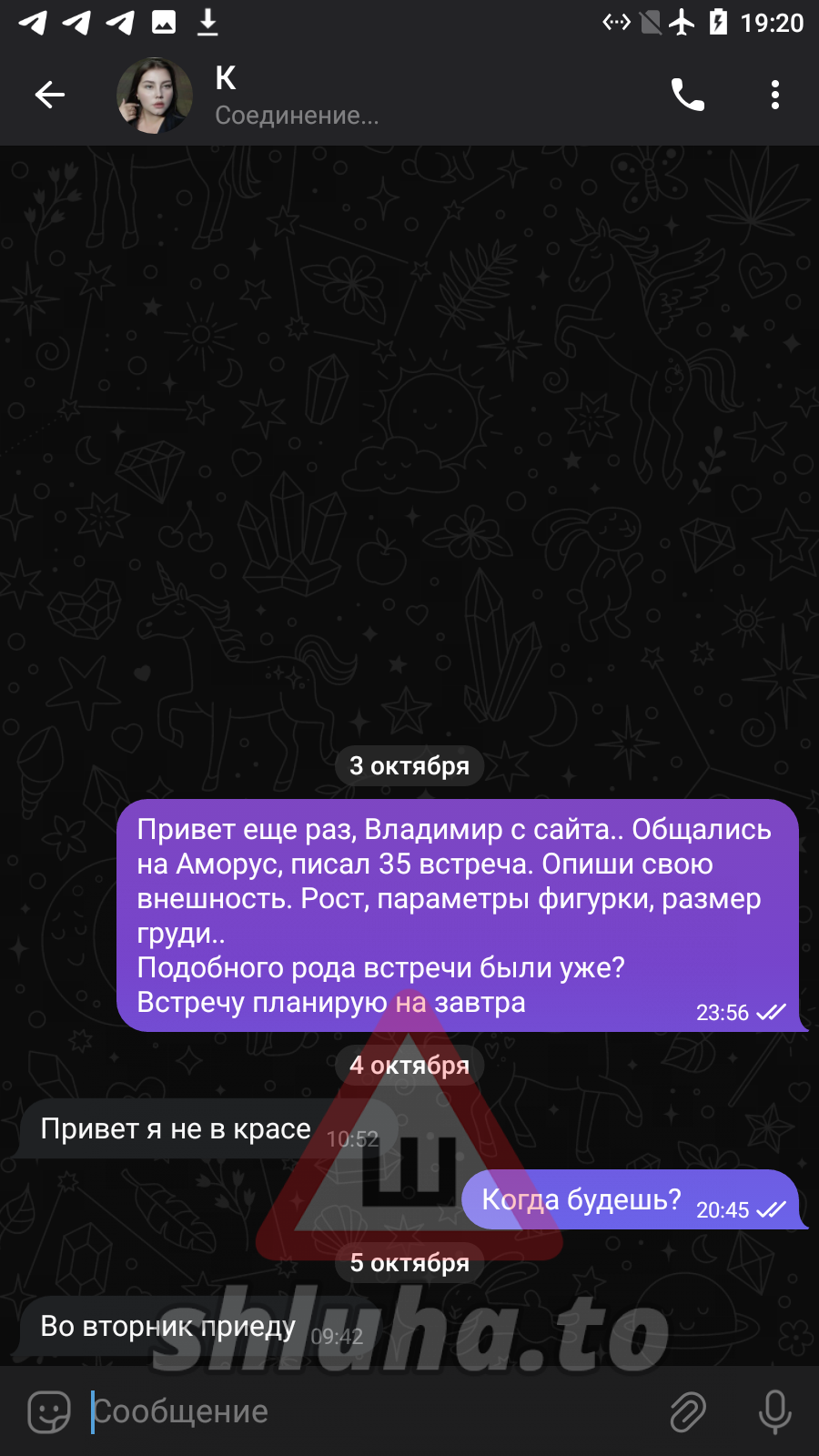819x1456 pixels.
Task: Open the emoji and sticker picker
Action: tap(49, 1411)
